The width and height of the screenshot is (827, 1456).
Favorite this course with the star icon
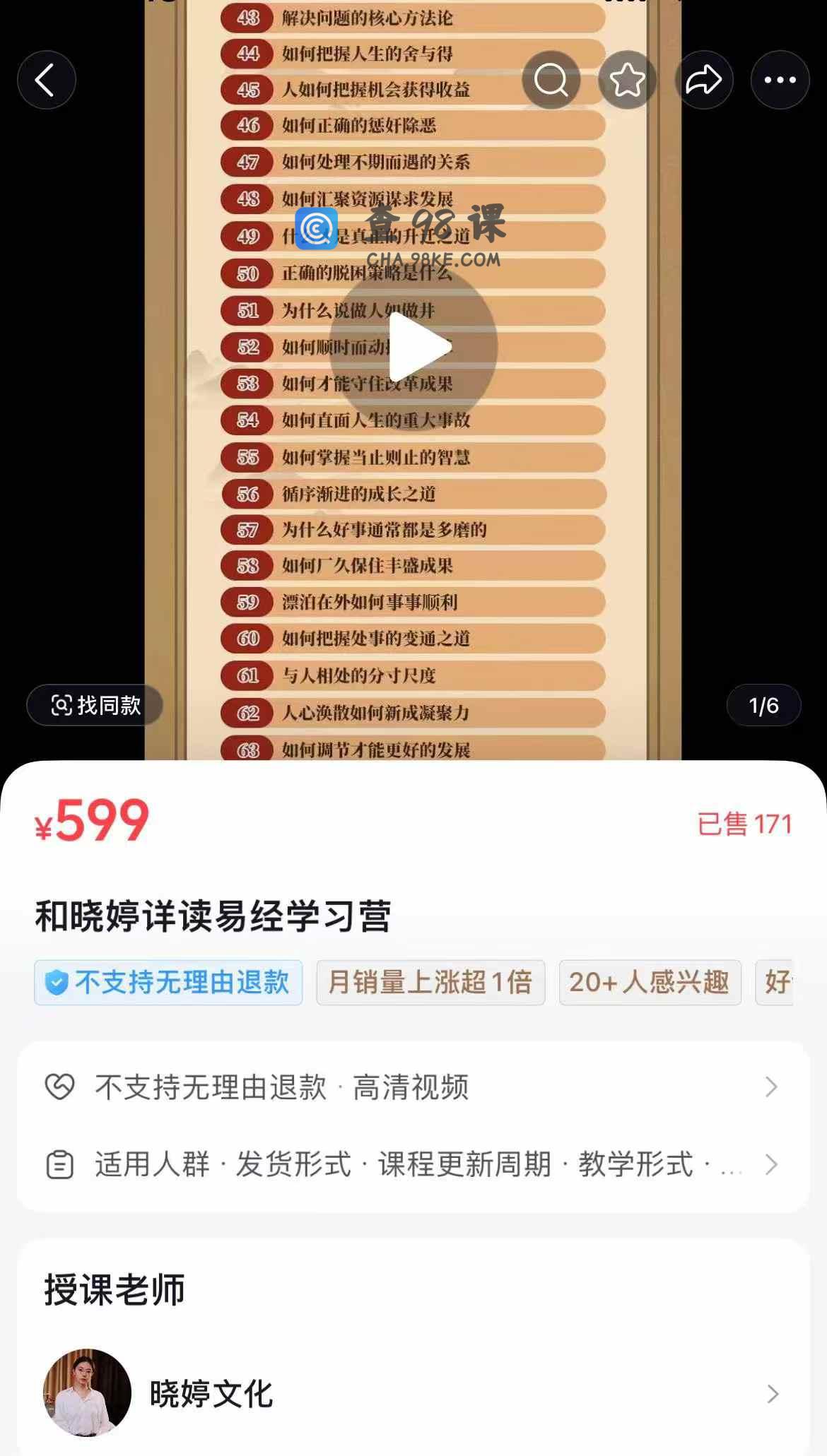(x=628, y=80)
